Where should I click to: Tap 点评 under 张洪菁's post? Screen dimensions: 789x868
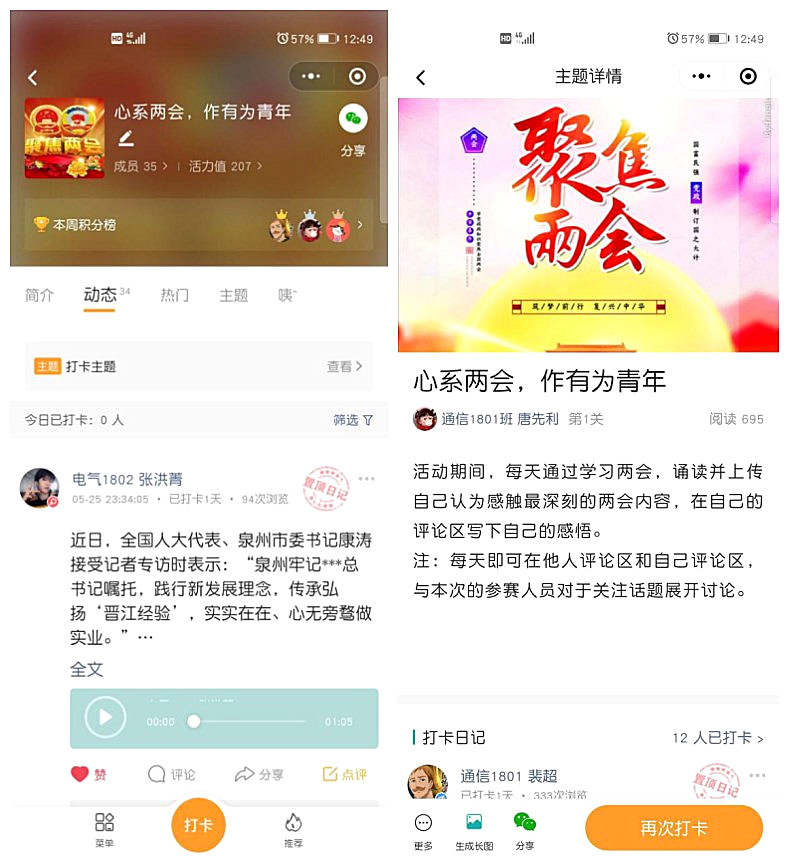[x=344, y=774]
